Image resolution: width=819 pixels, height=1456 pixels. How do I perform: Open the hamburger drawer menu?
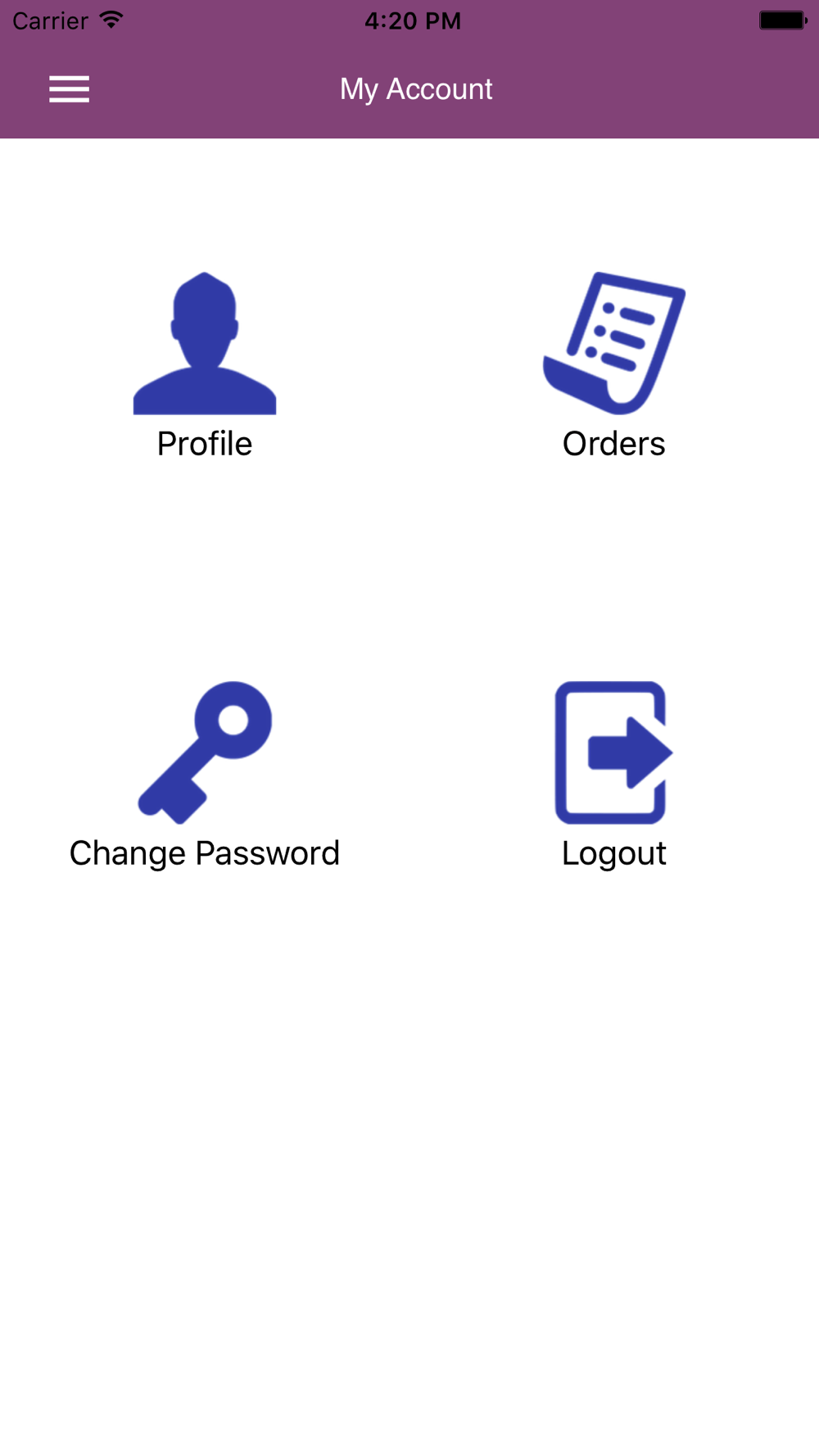(69, 89)
